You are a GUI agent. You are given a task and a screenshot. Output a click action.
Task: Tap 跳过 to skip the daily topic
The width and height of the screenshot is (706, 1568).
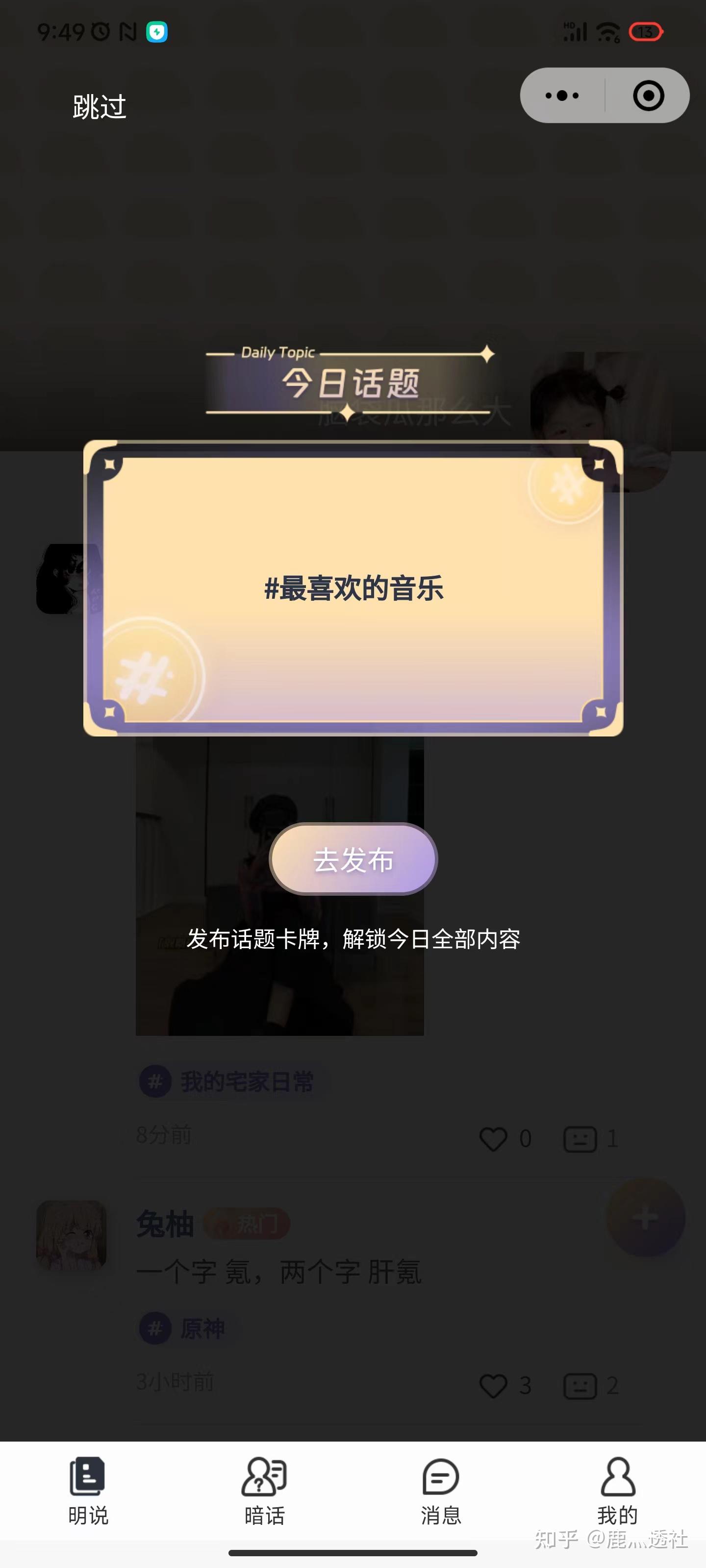[x=100, y=107]
